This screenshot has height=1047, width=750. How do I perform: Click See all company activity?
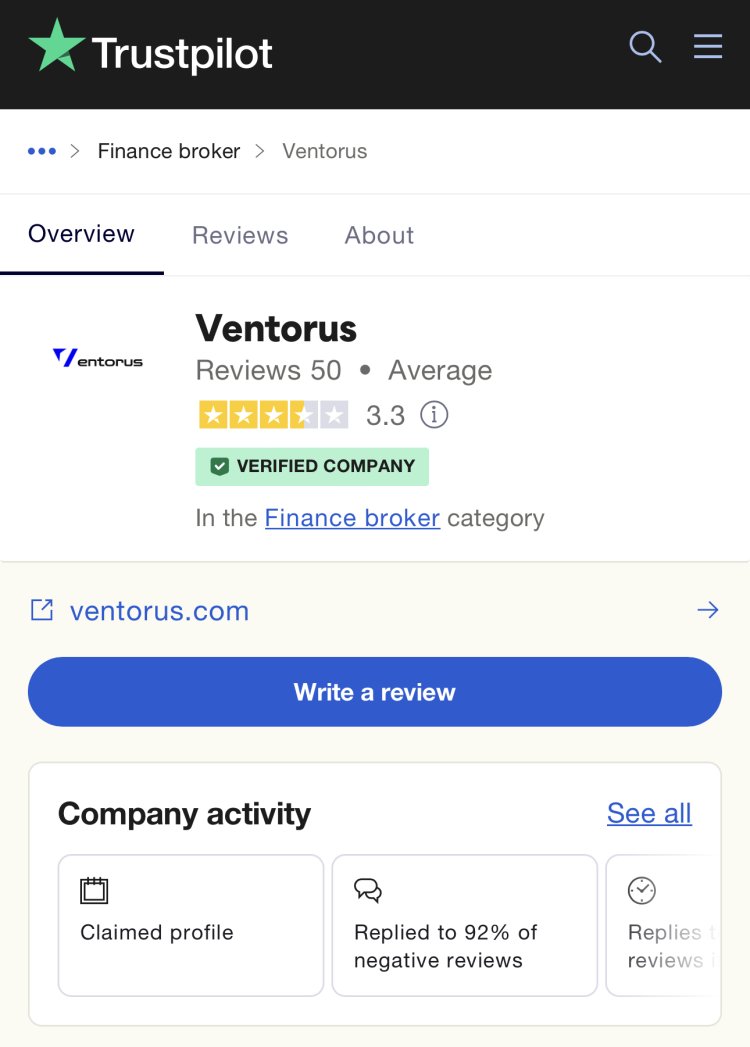649,813
